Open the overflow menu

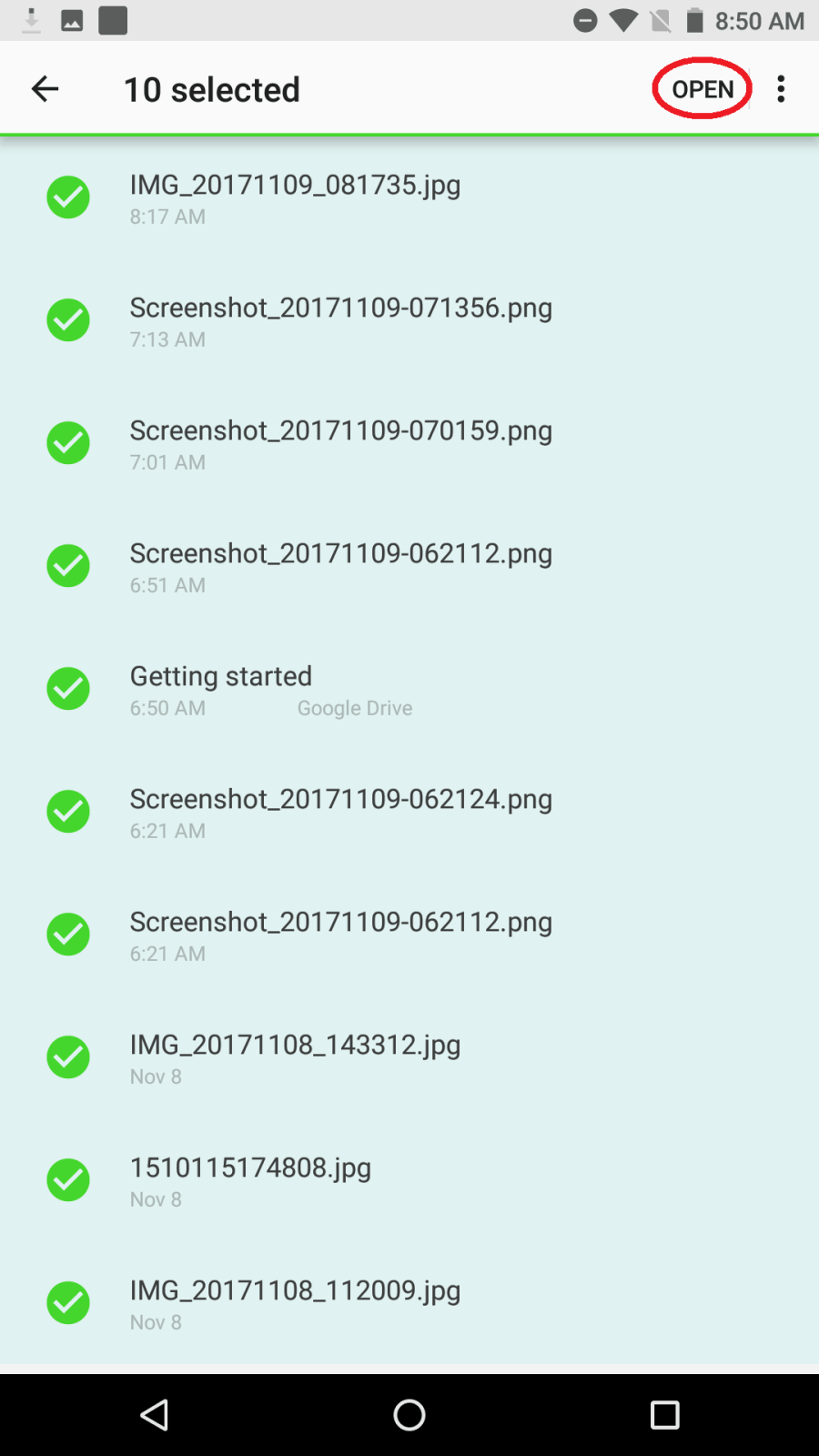(x=781, y=89)
